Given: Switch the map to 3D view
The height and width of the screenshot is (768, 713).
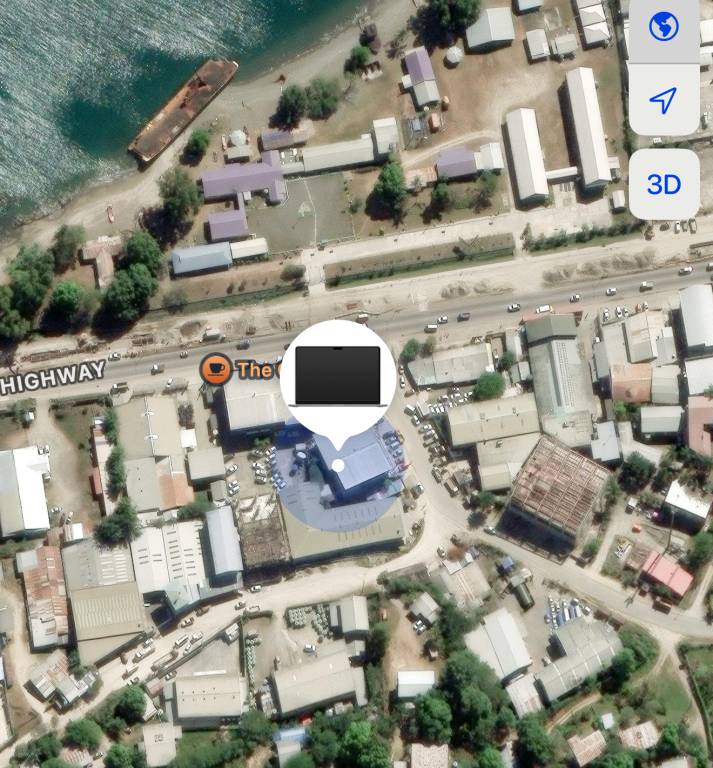Looking at the screenshot, I should 664,184.
